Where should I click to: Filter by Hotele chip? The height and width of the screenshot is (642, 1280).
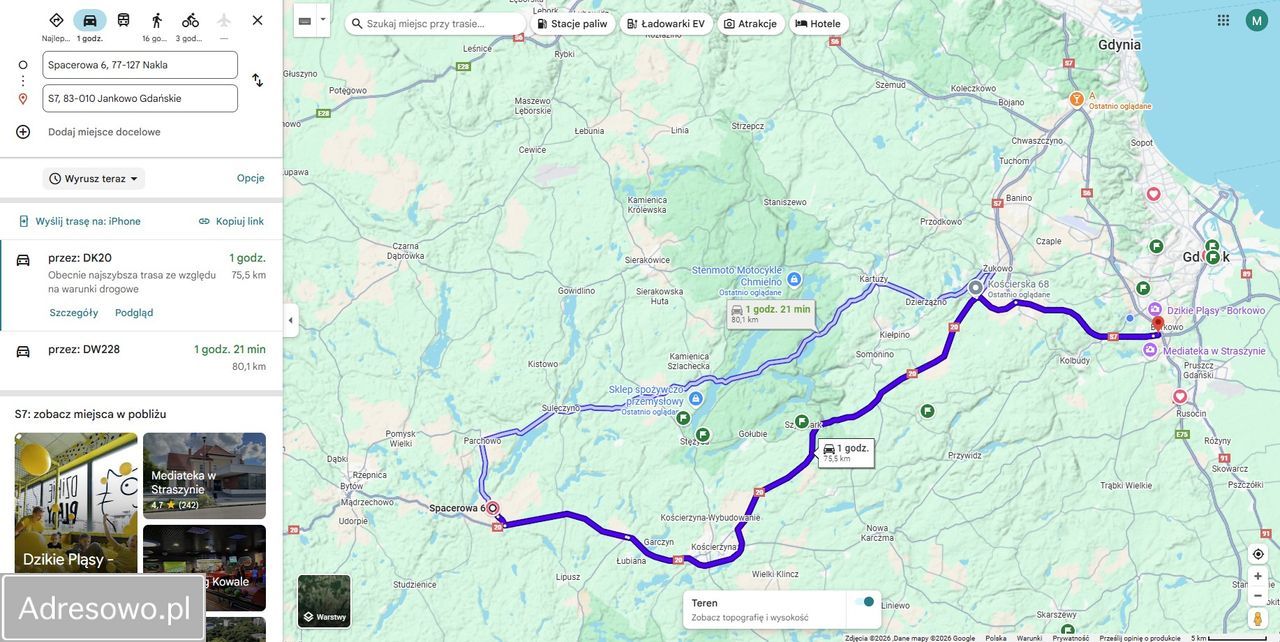[x=817, y=24]
